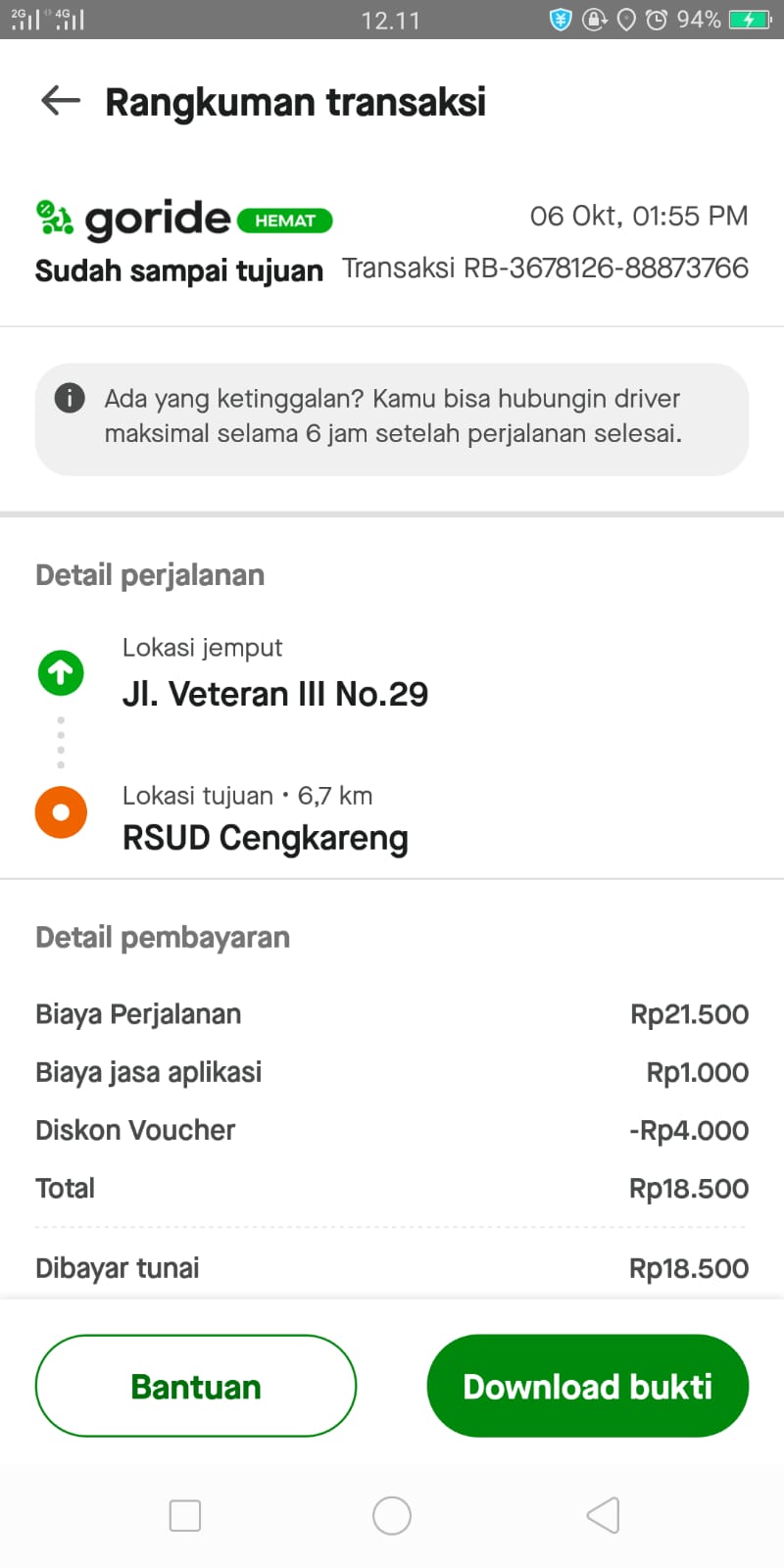784x1568 pixels.
Task: Tap the system home button
Action: pos(392,1515)
